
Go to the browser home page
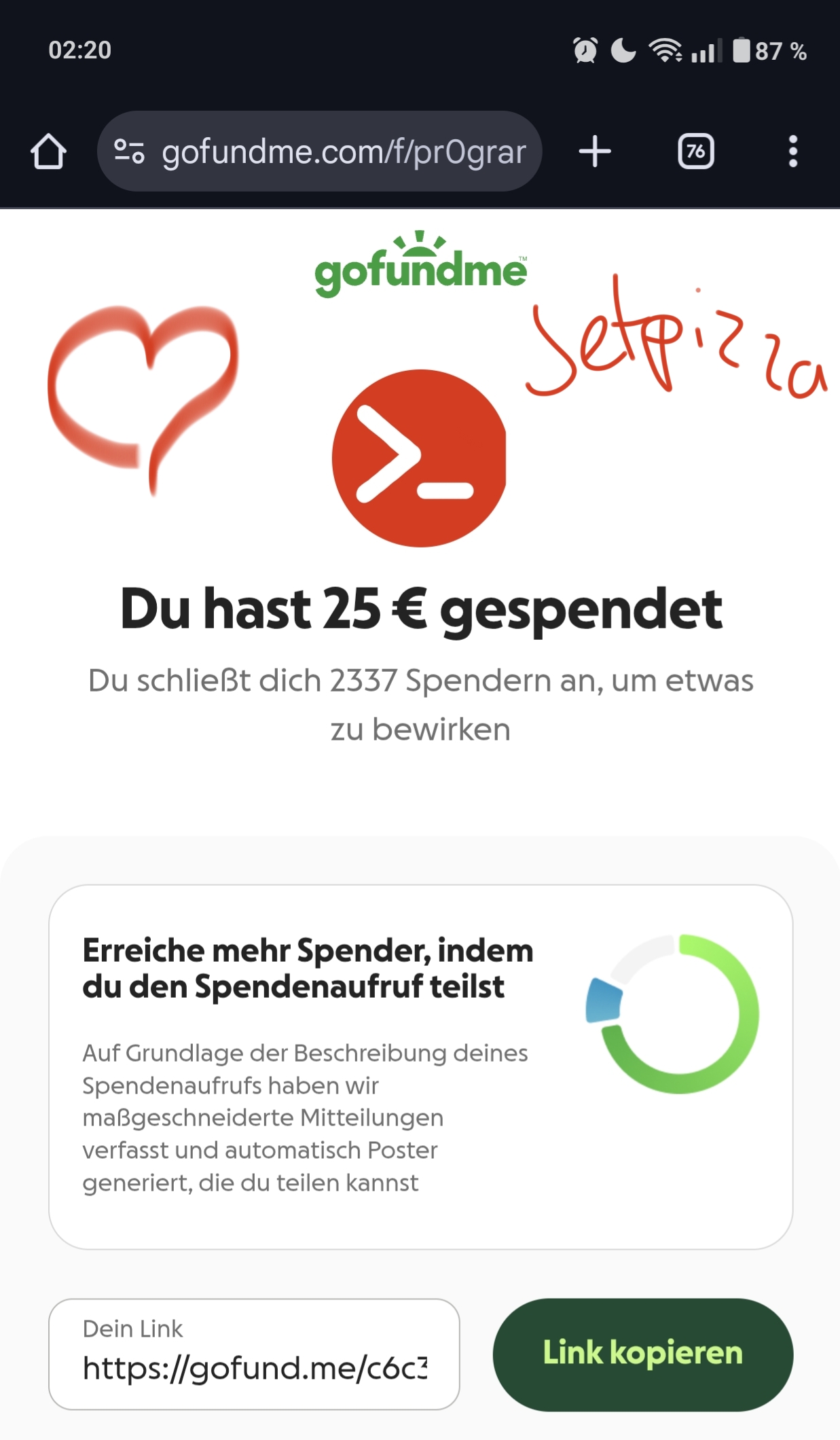point(48,151)
